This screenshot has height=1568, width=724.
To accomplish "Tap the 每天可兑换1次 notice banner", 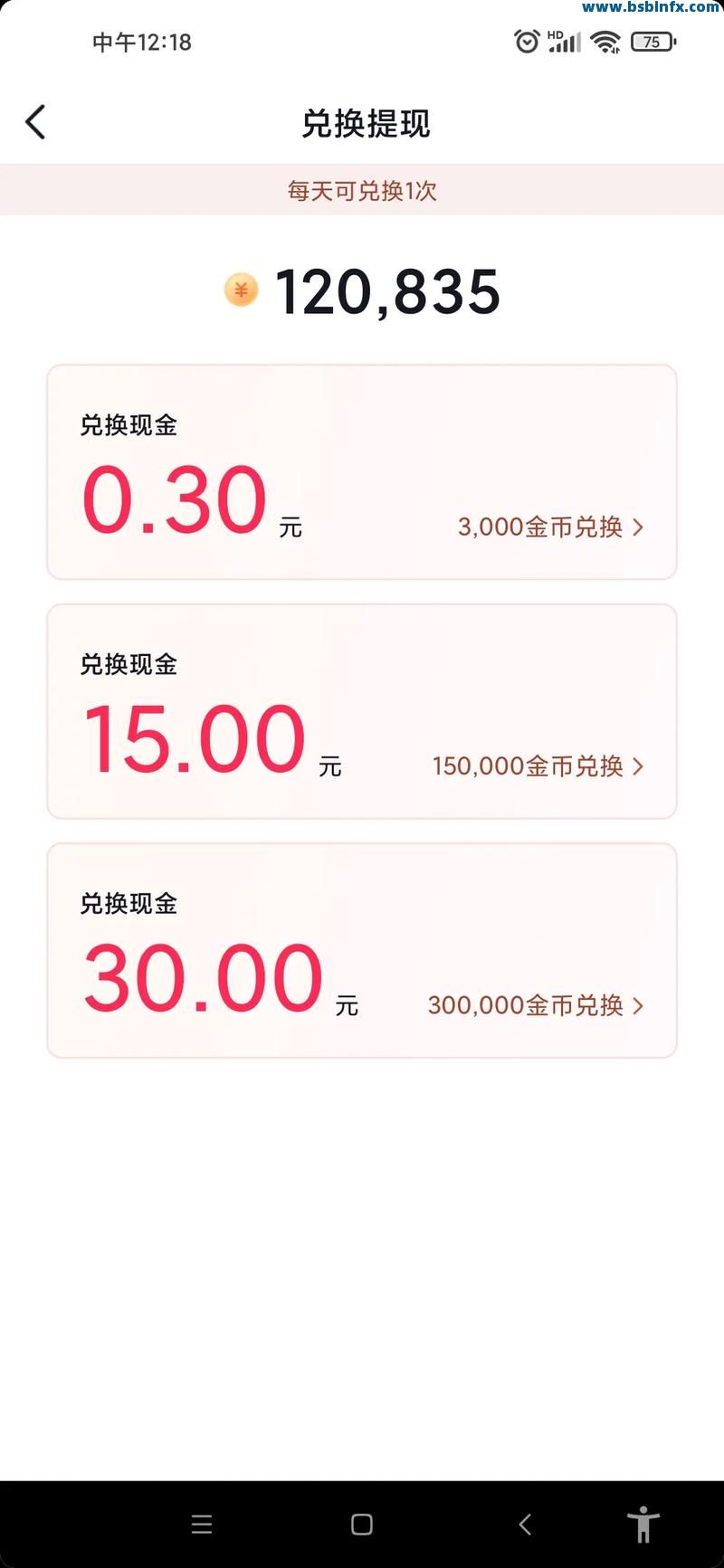I will click(361, 191).
